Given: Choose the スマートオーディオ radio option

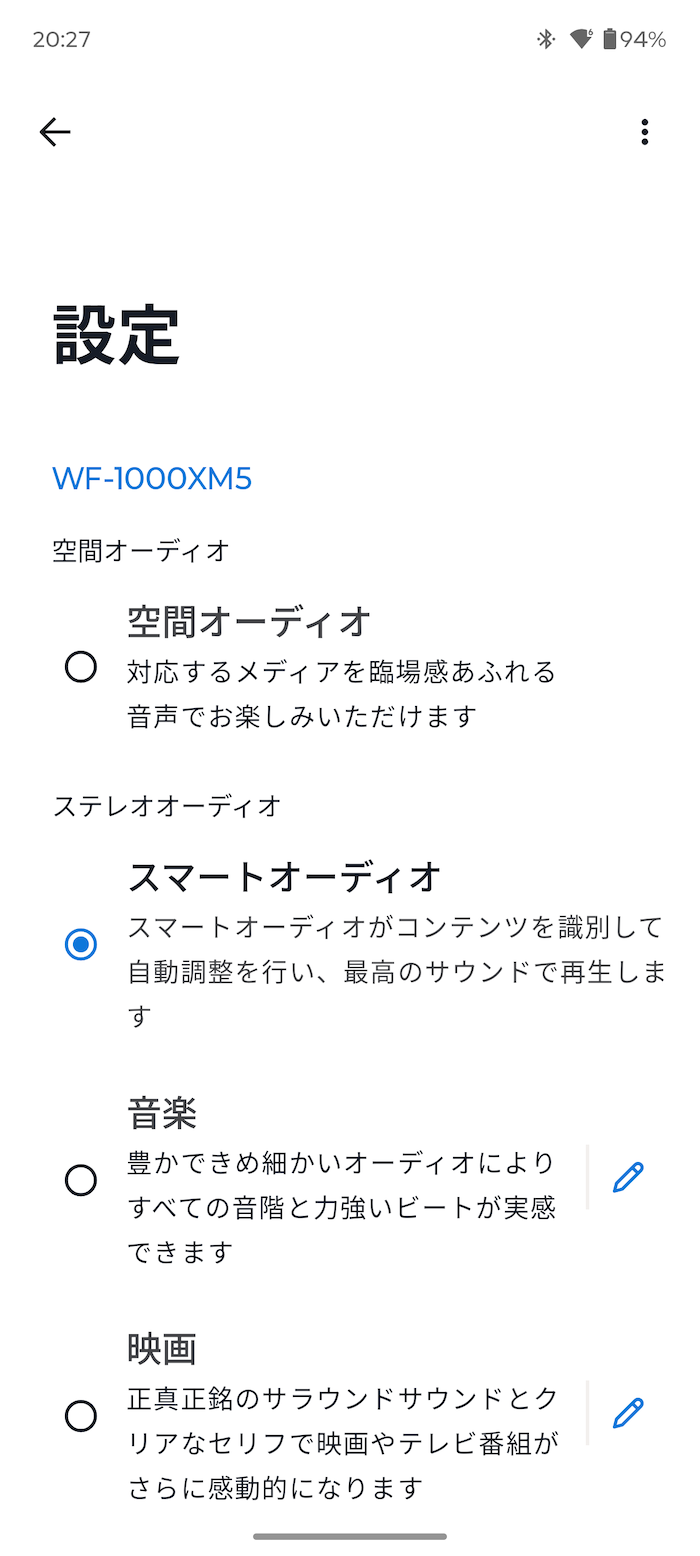Looking at the screenshot, I should 80,944.
